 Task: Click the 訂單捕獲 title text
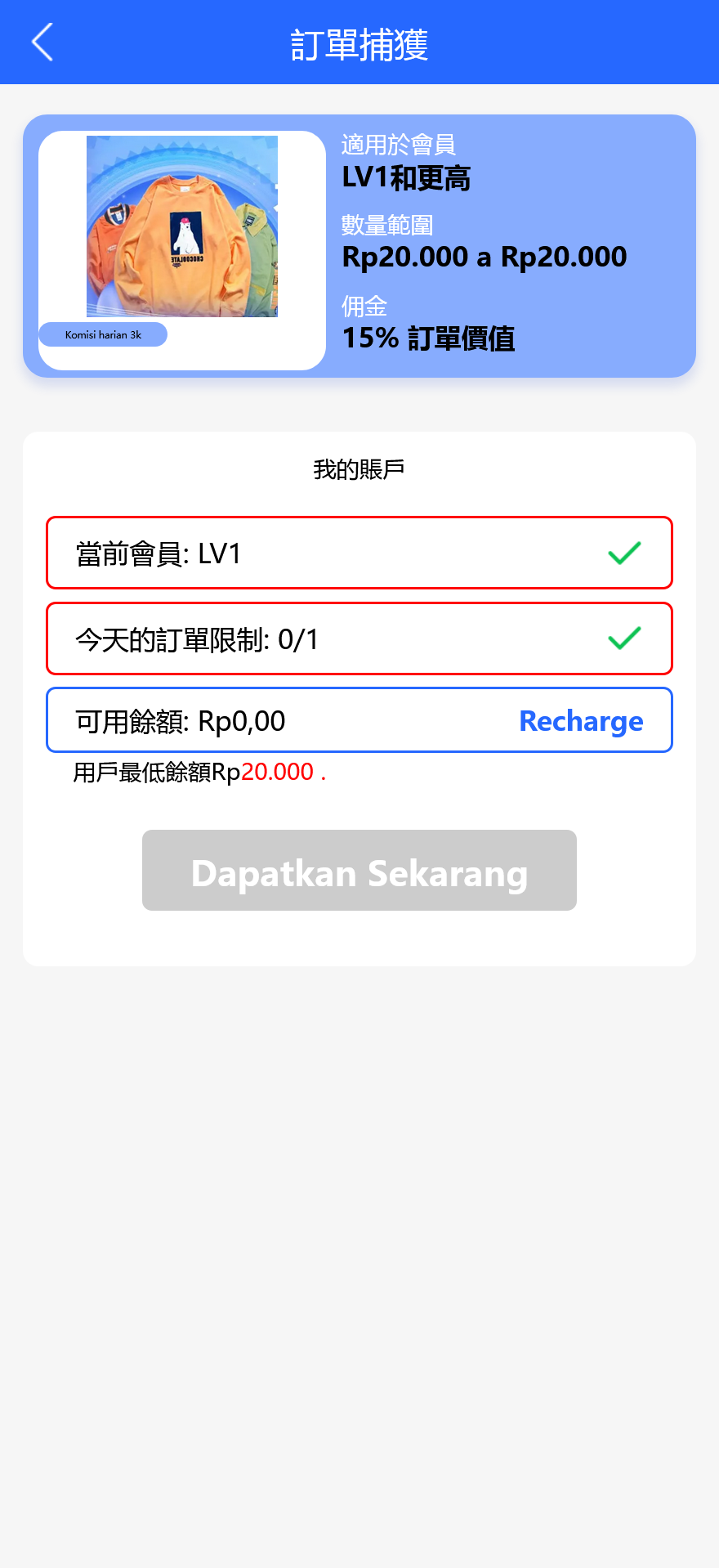tap(359, 43)
